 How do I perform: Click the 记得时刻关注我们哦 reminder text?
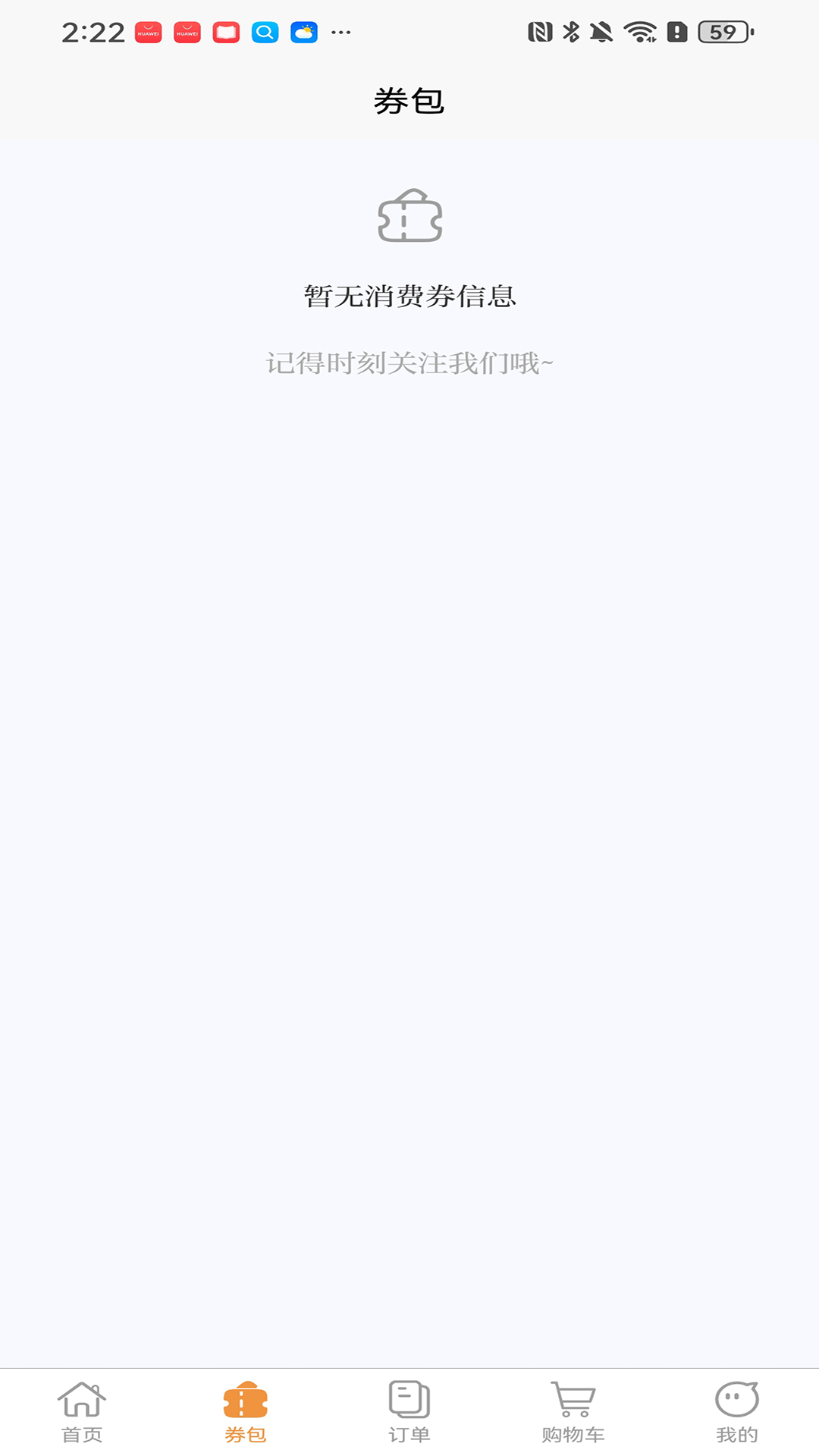pos(409,362)
